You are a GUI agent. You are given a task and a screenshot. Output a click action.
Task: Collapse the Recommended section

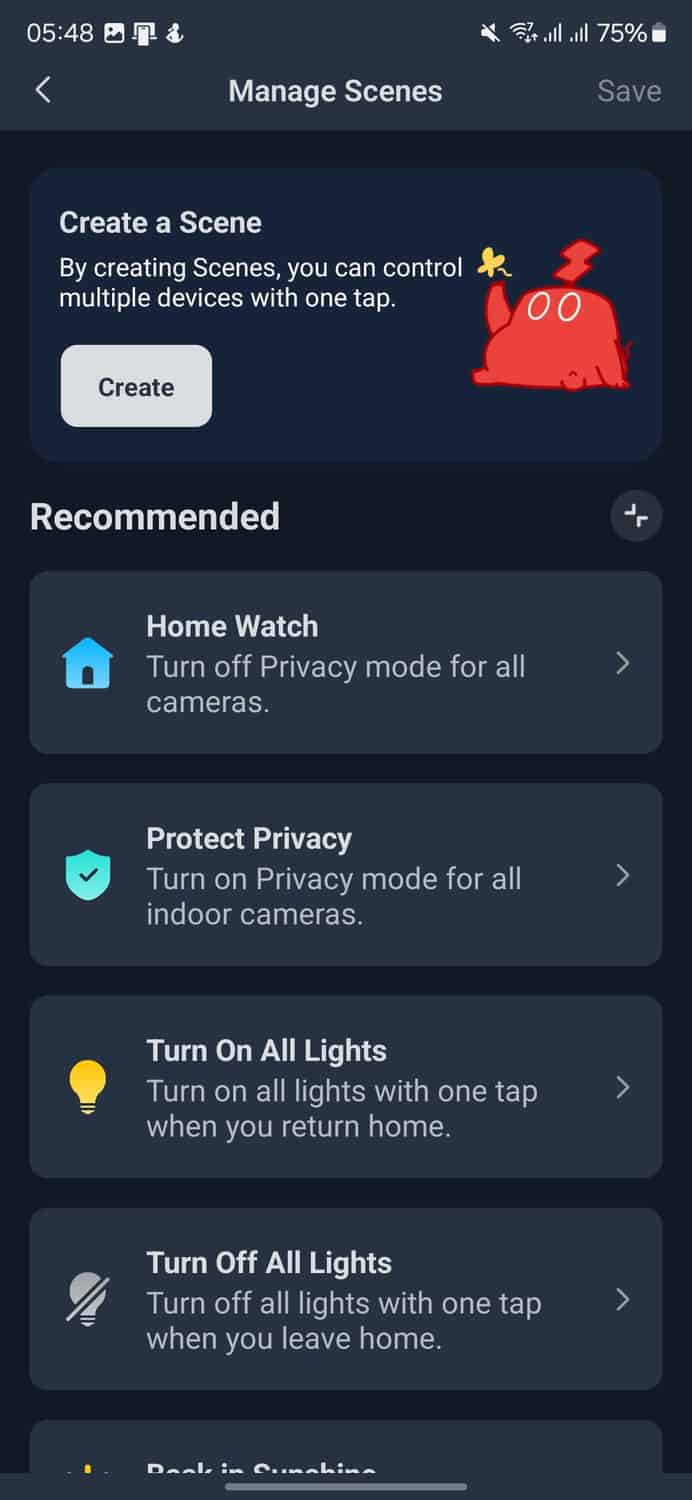tap(636, 516)
